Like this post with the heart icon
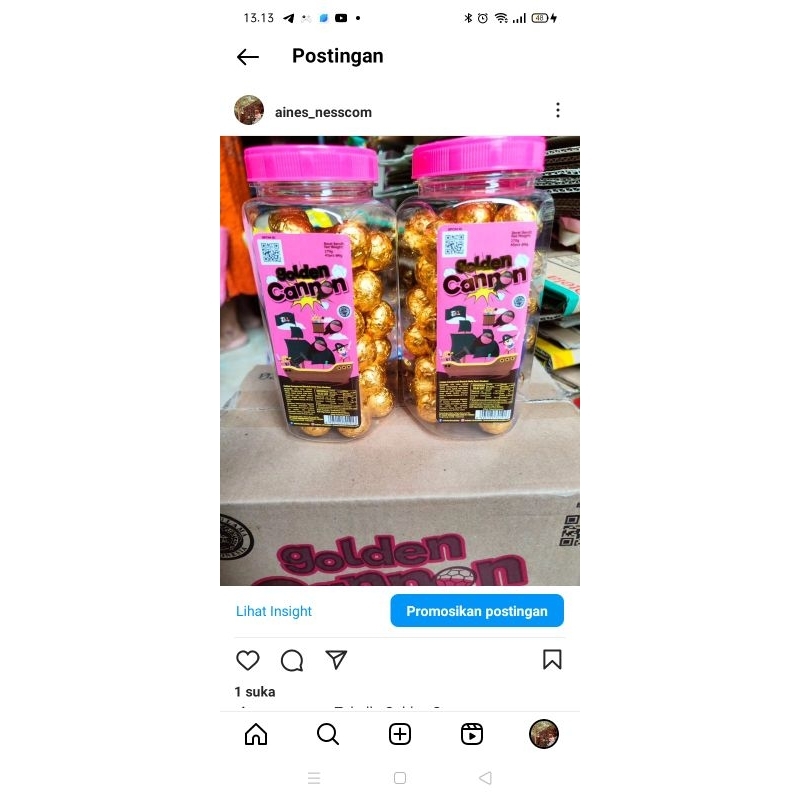 248,660
